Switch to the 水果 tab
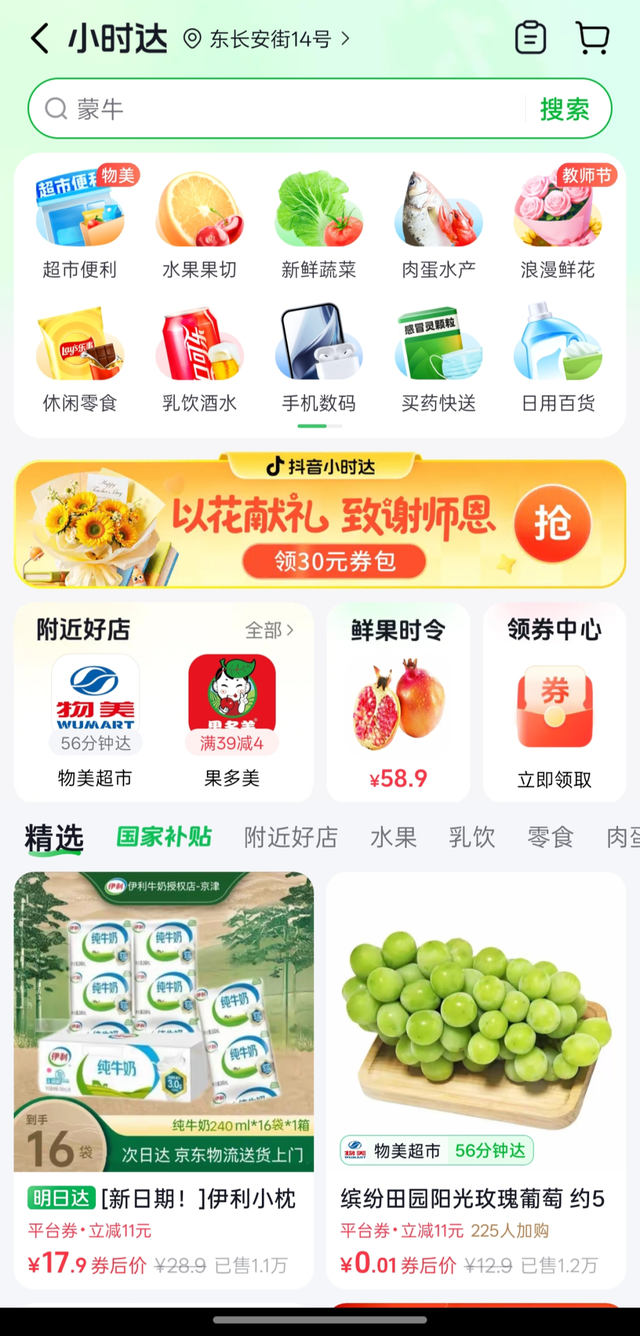 click(x=393, y=837)
